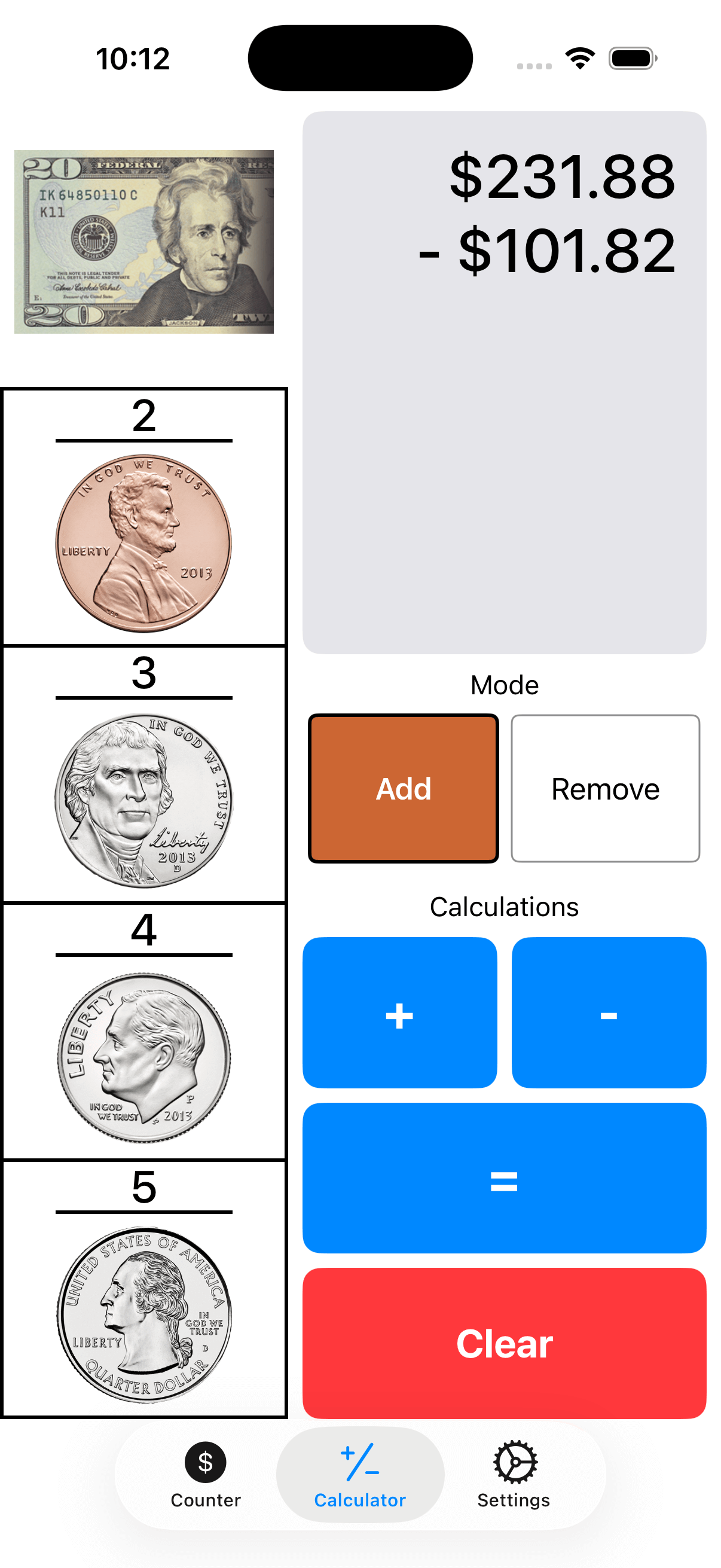
Task: Switch to the Counter tab
Action: pos(206,1479)
